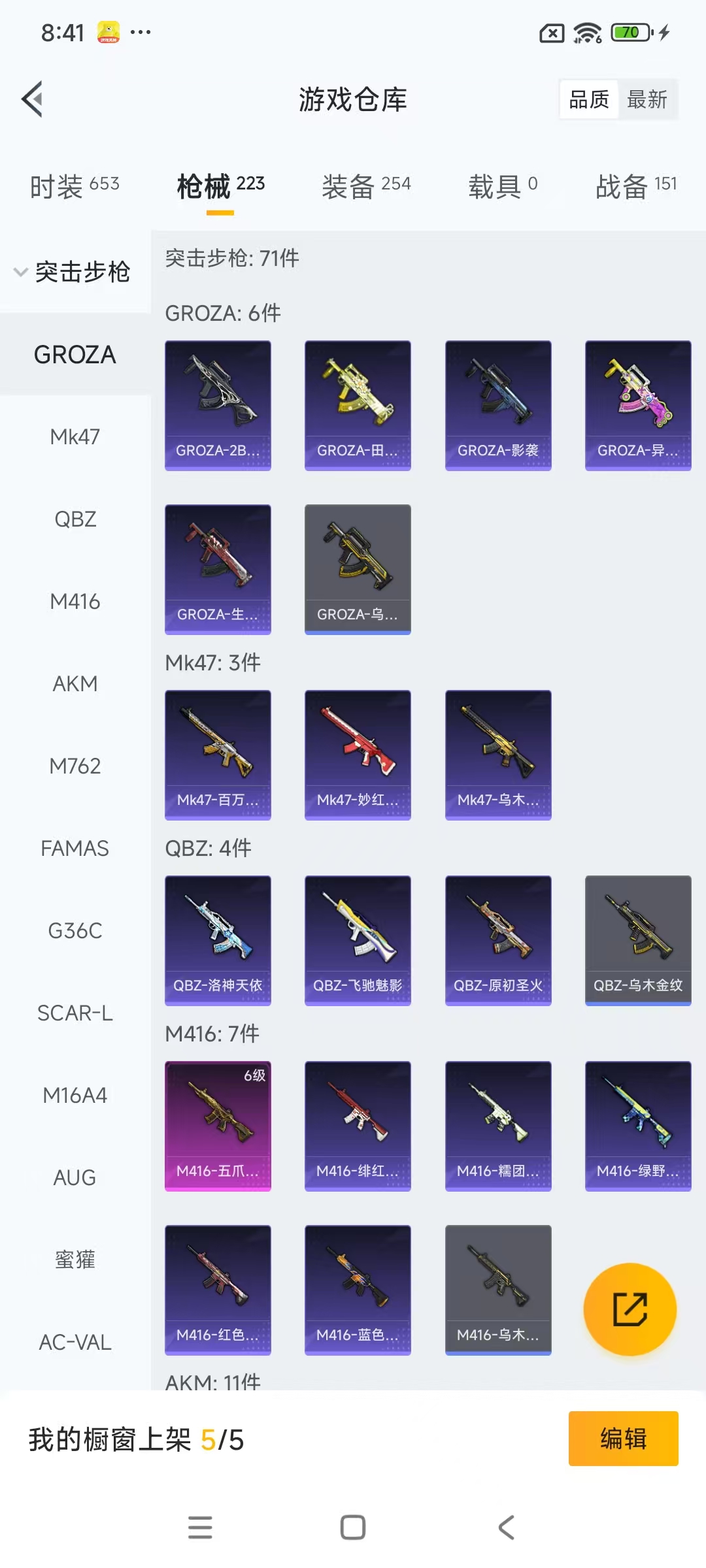Open the Mk47-百万 skin tile
The image size is (706, 1568).
click(x=218, y=754)
